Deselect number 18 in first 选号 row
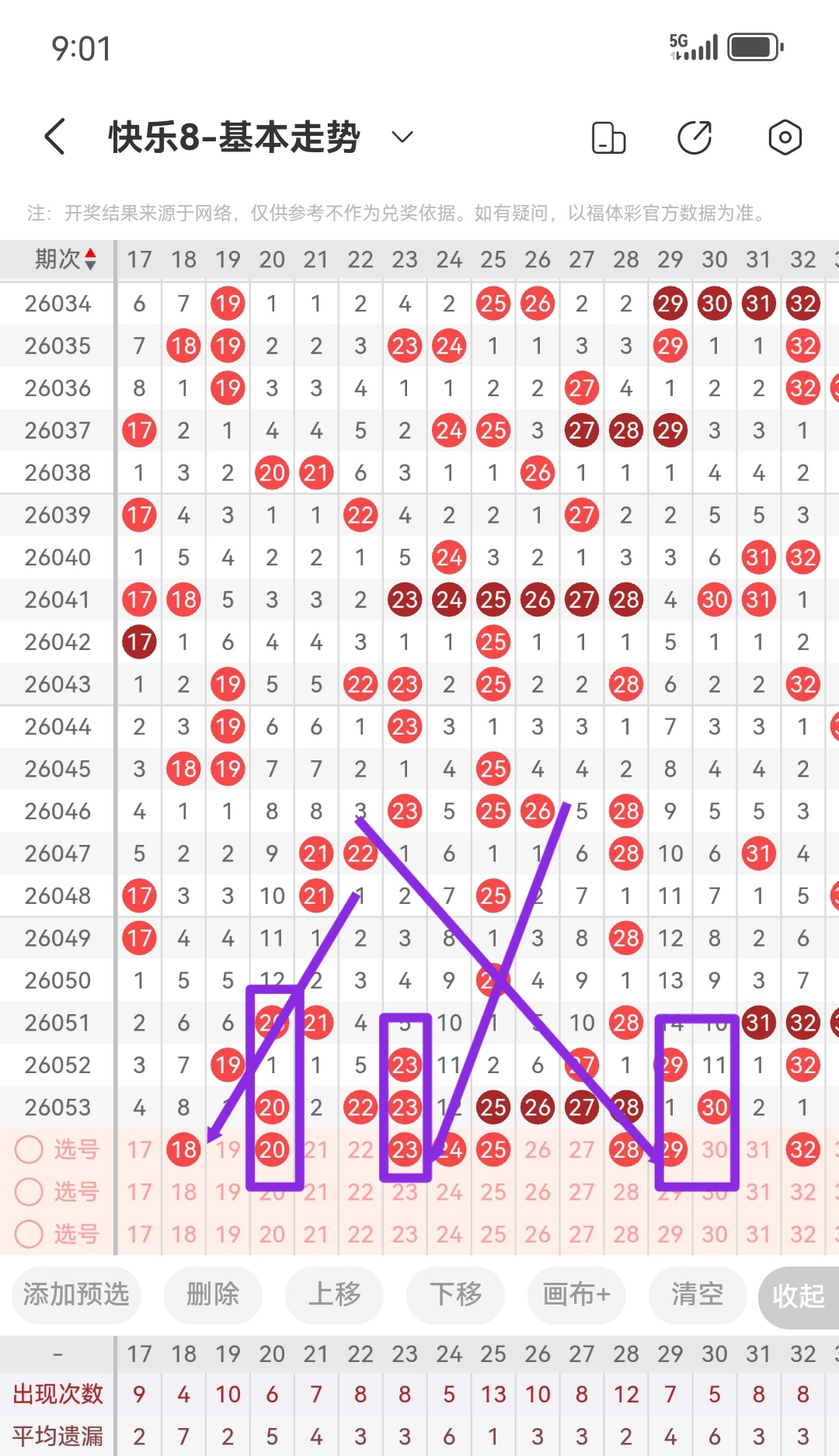Viewport: 839px width, 1456px height. coord(183,1149)
